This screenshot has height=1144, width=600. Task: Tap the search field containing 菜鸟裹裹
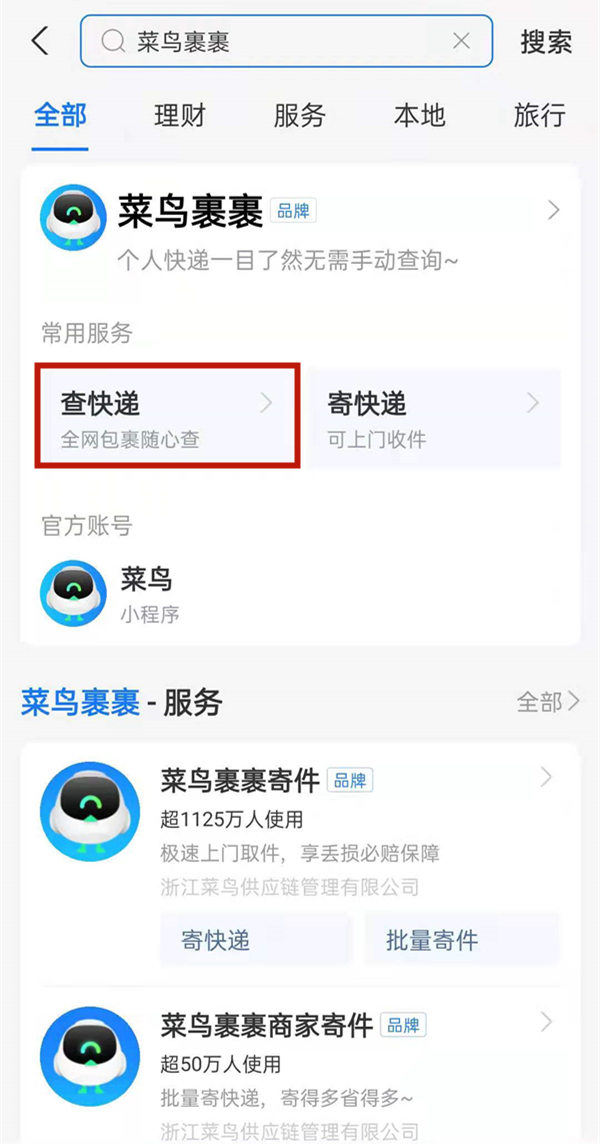(280, 41)
